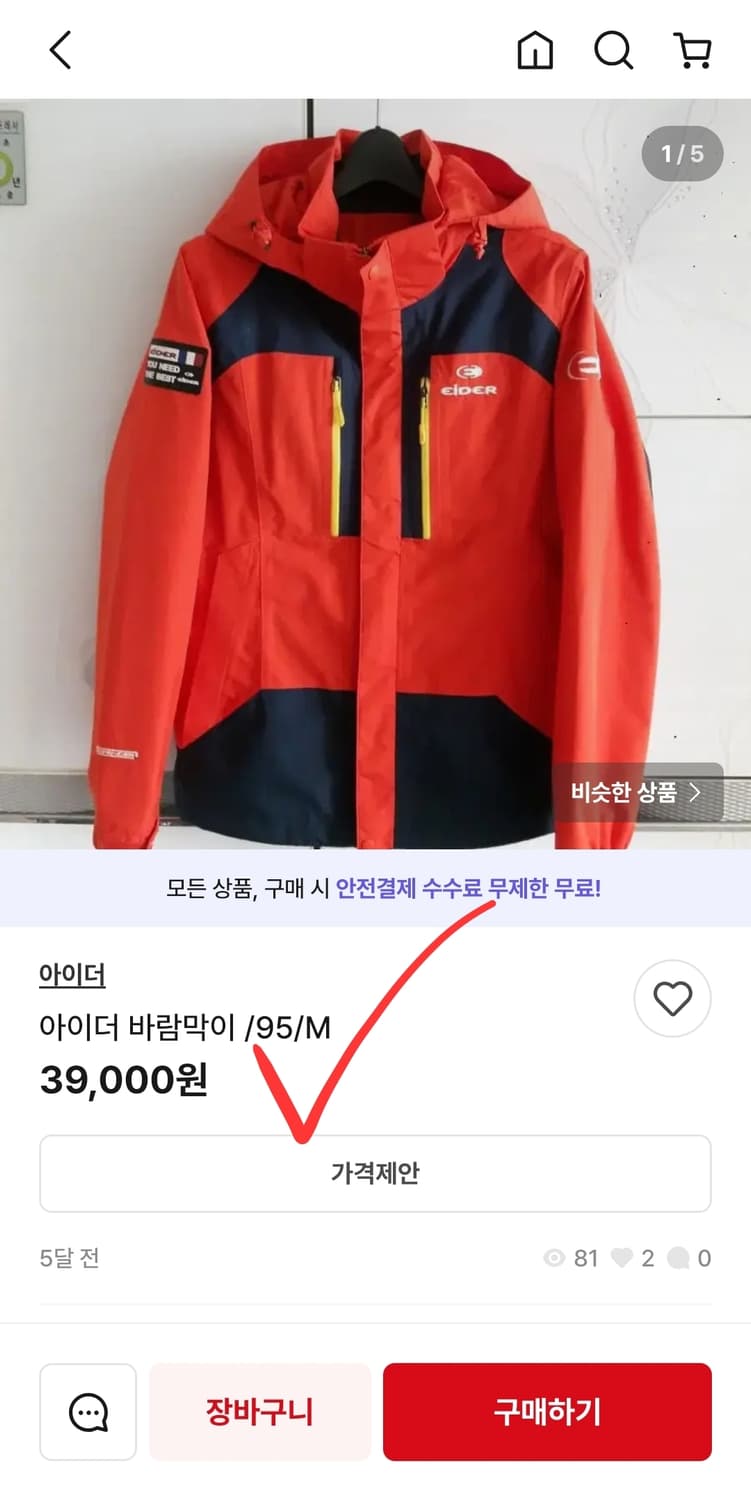Go back using the back arrow
This screenshot has width=751, height=1500.
click(60, 50)
